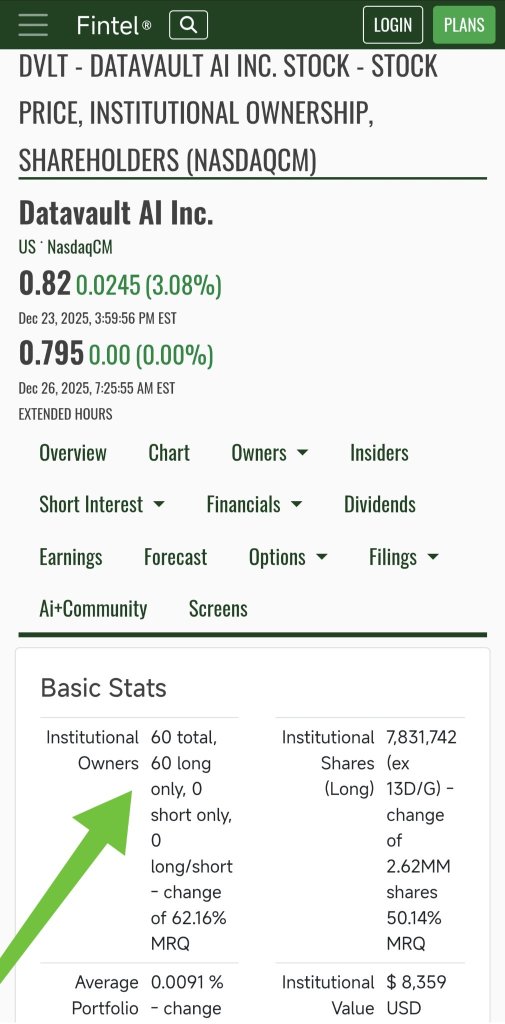Open the Dividends tab
Image resolution: width=505 pixels, height=1024 pixels.
pos(380,505)
